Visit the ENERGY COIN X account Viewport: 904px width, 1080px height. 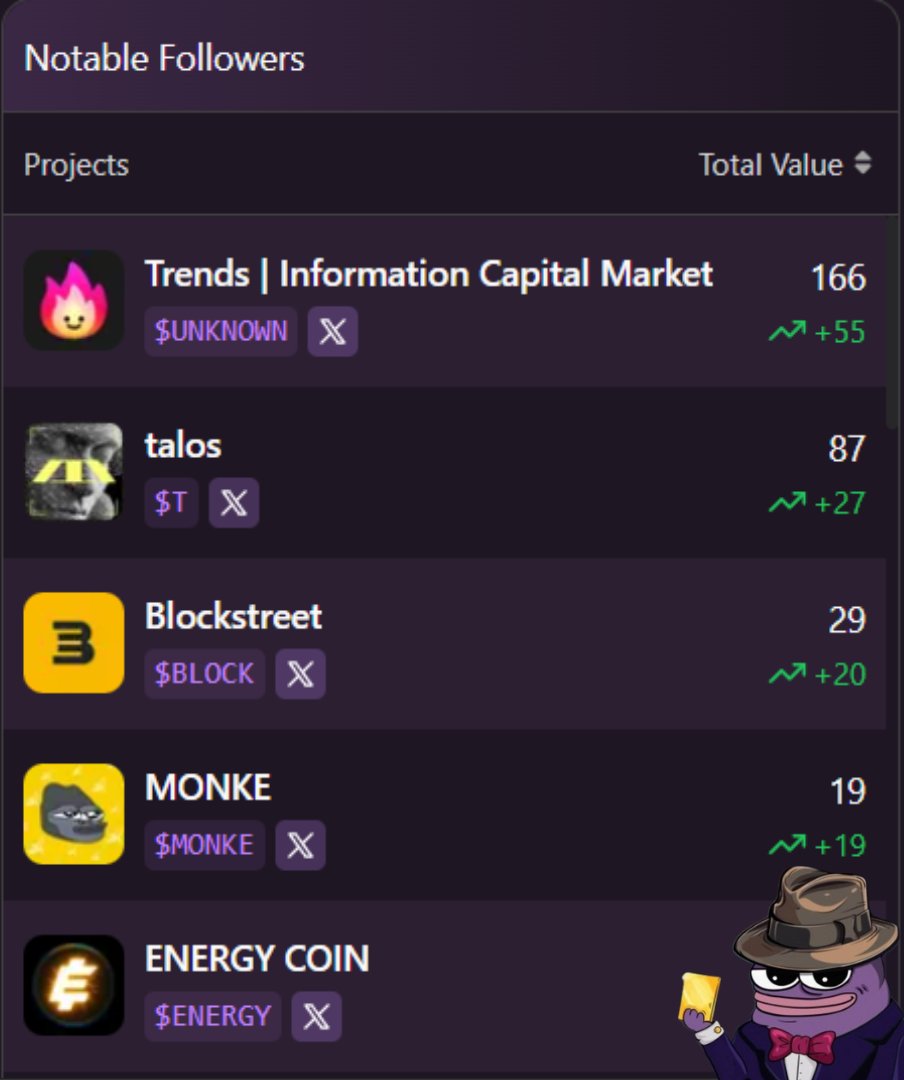point(316,1016)
